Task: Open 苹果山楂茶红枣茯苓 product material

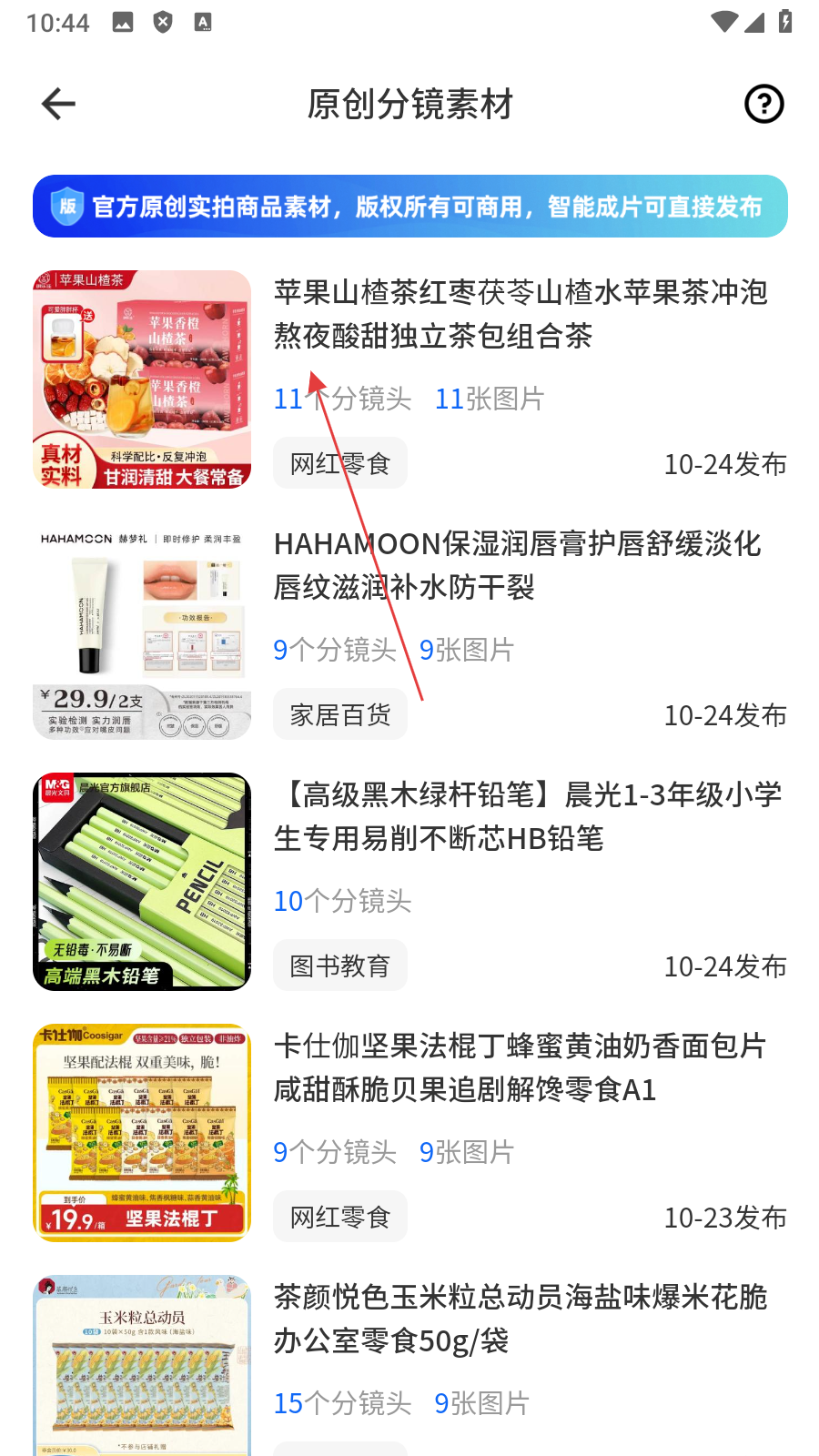Action: 521,314
